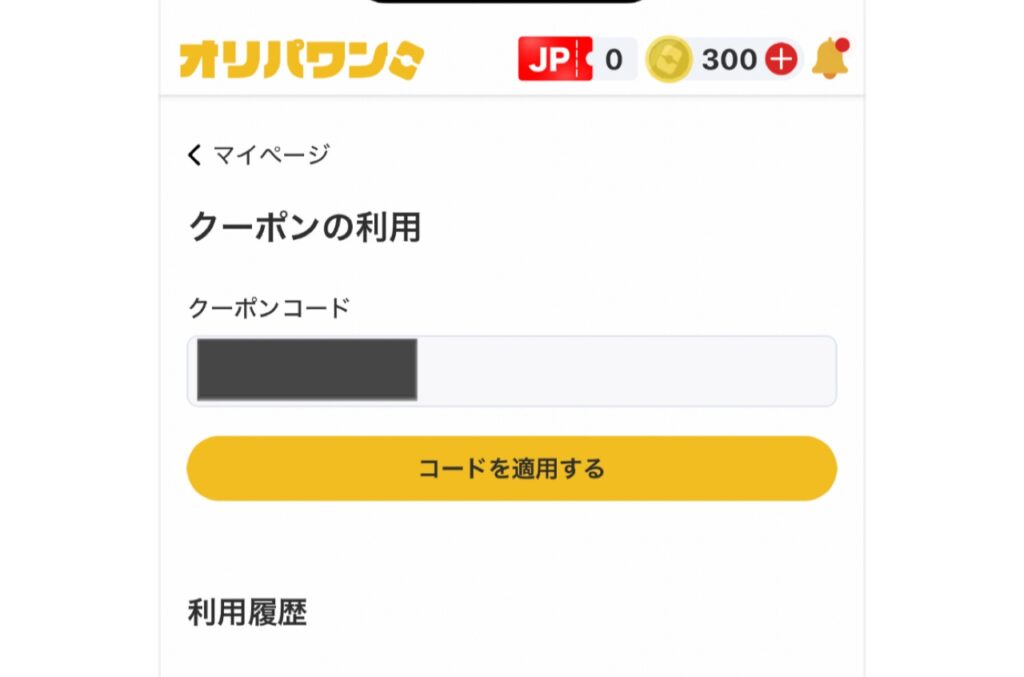Tap the オリパワン logo to go home
Screen dimensions: 1024x677
[x=301, y=60]
